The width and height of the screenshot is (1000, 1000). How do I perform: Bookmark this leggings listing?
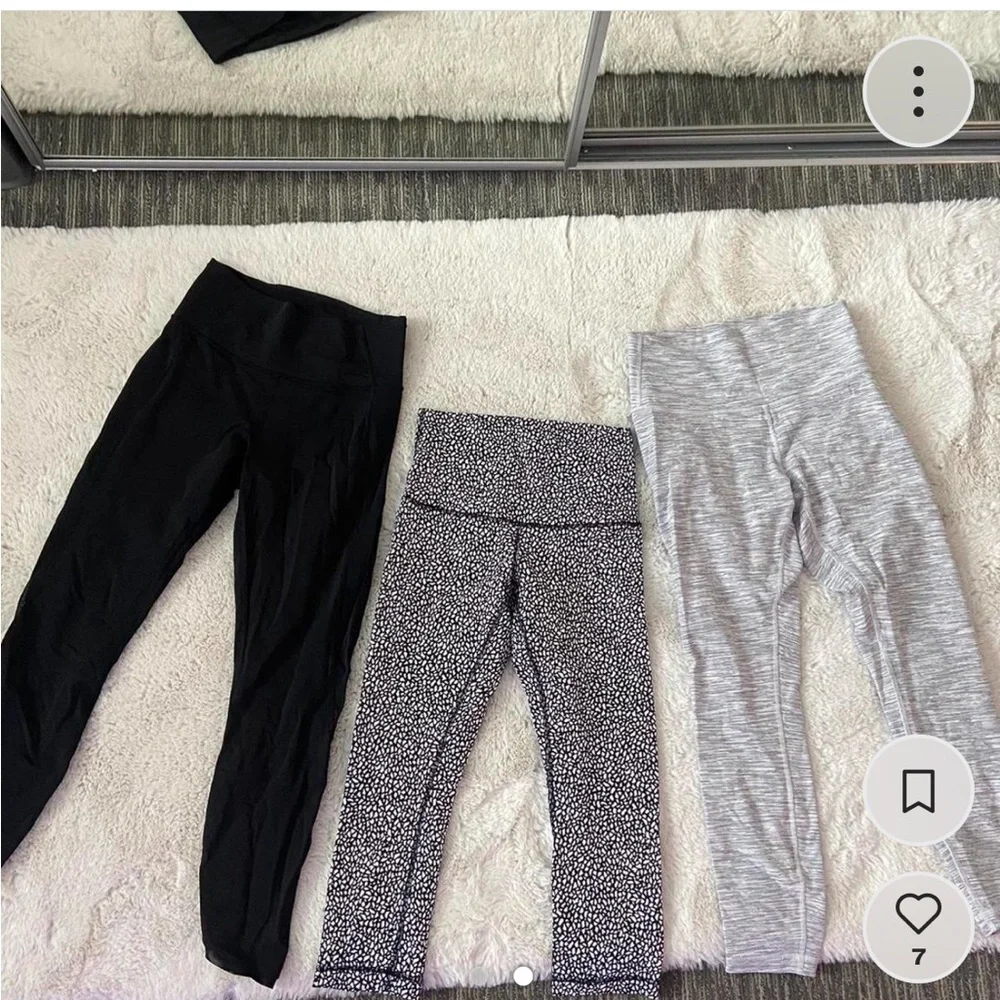pos(917,791)
